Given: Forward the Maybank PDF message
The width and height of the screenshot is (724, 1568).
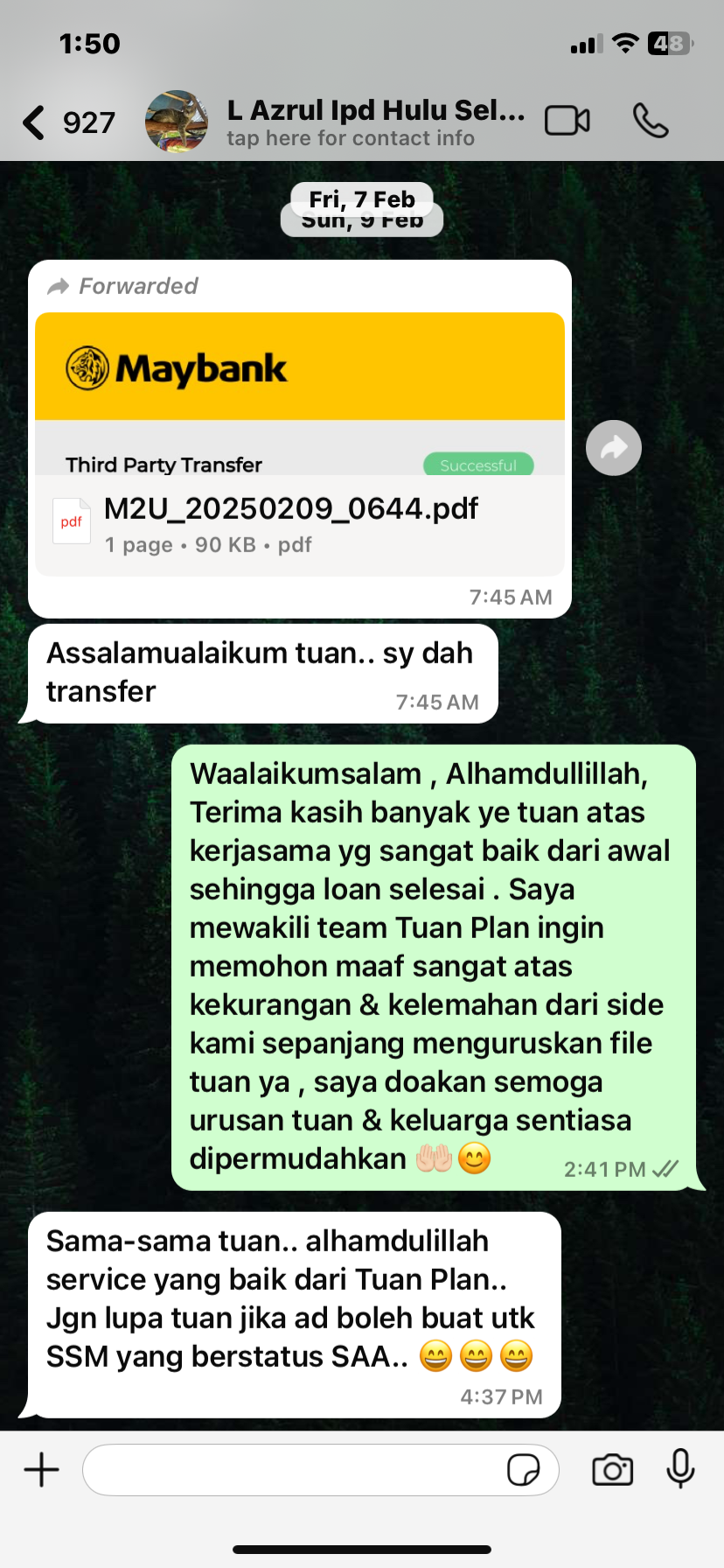Looking at the screenshot, I should click(x=613, y=448).
